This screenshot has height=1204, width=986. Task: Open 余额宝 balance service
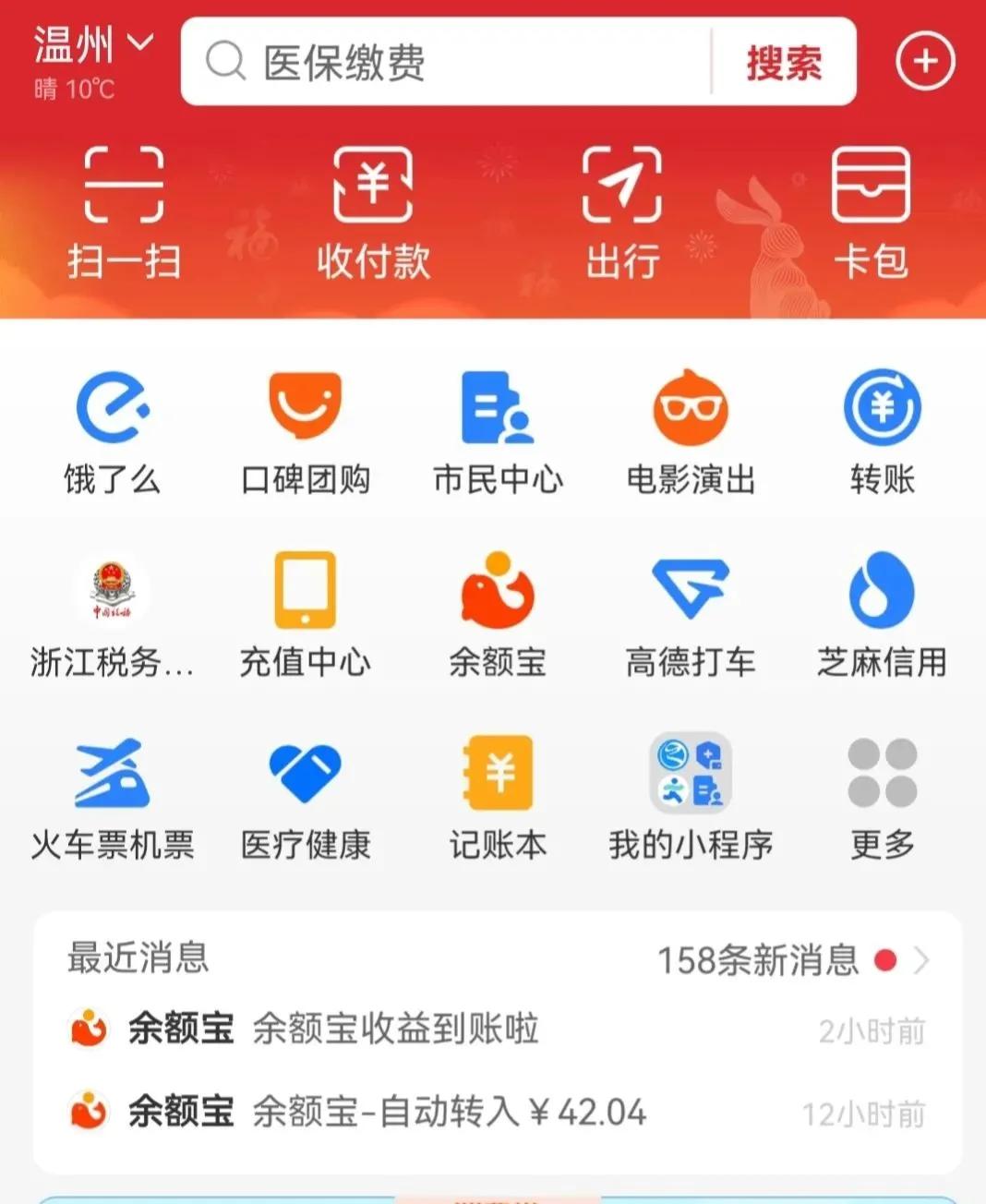point(498,611)
